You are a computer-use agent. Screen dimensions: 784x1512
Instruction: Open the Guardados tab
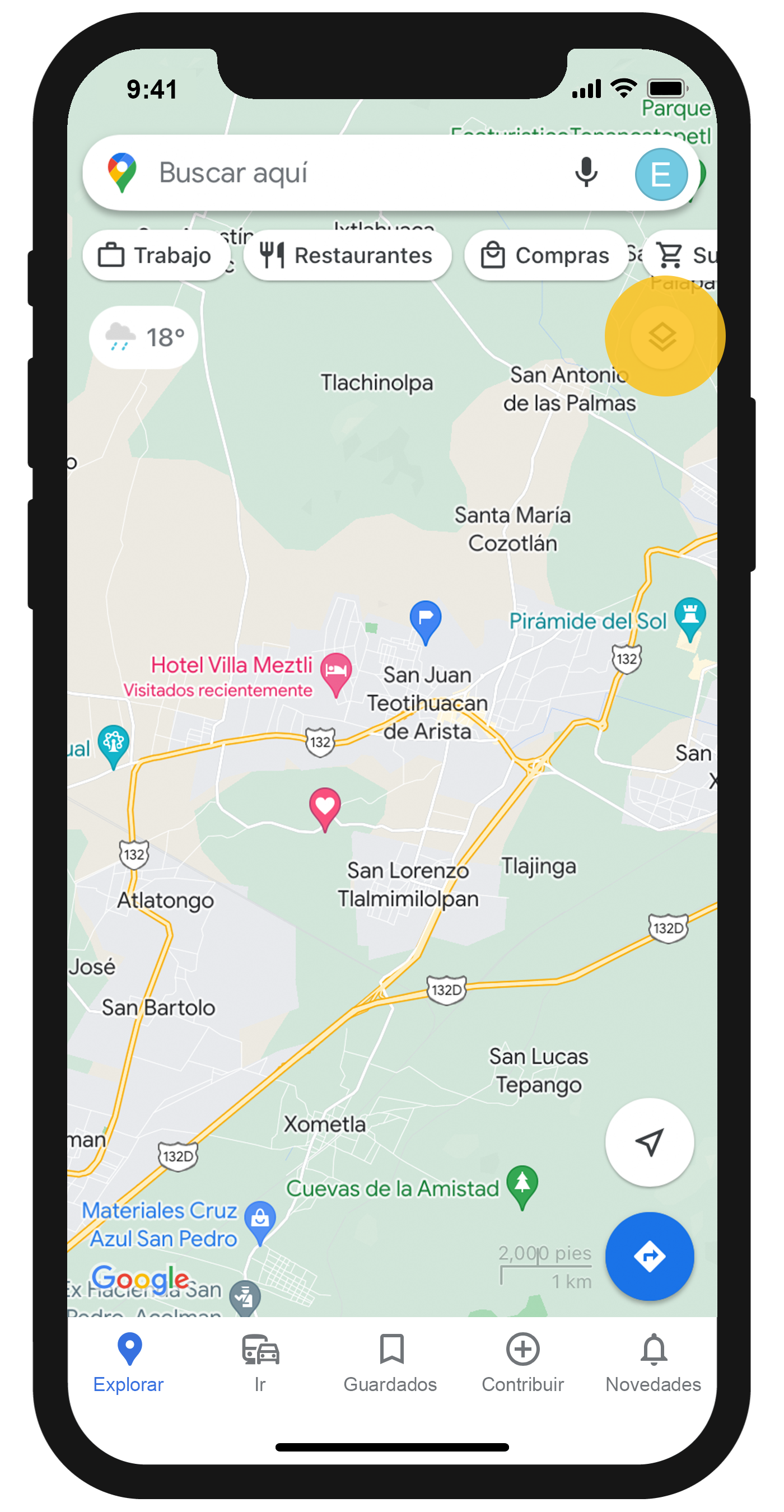(x=391, y=1363)
